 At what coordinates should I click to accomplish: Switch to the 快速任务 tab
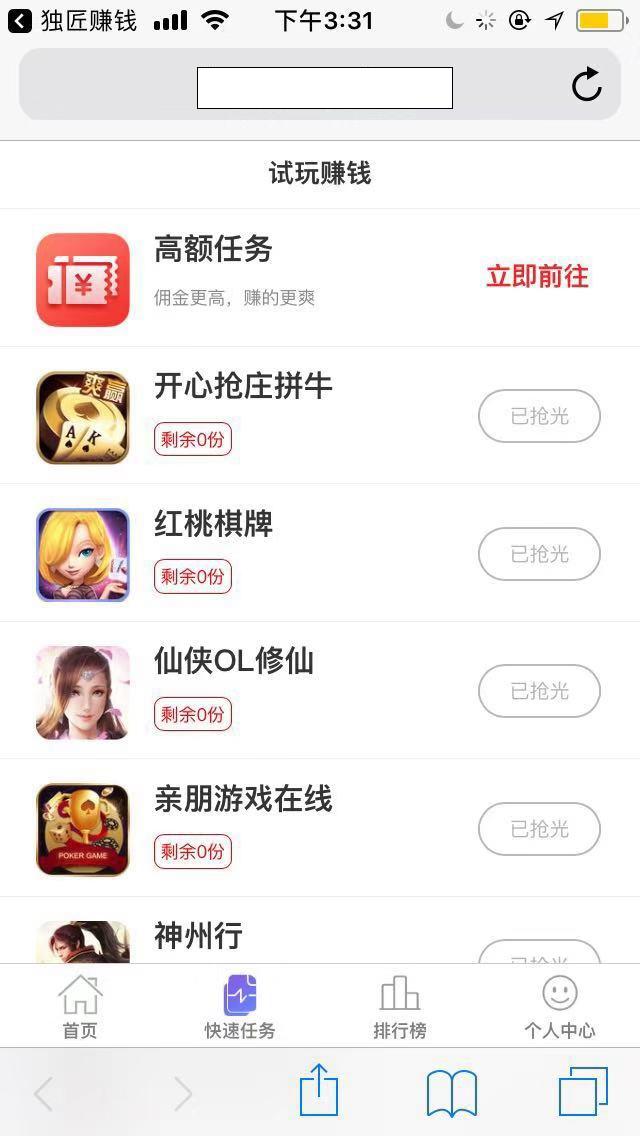240,1007
